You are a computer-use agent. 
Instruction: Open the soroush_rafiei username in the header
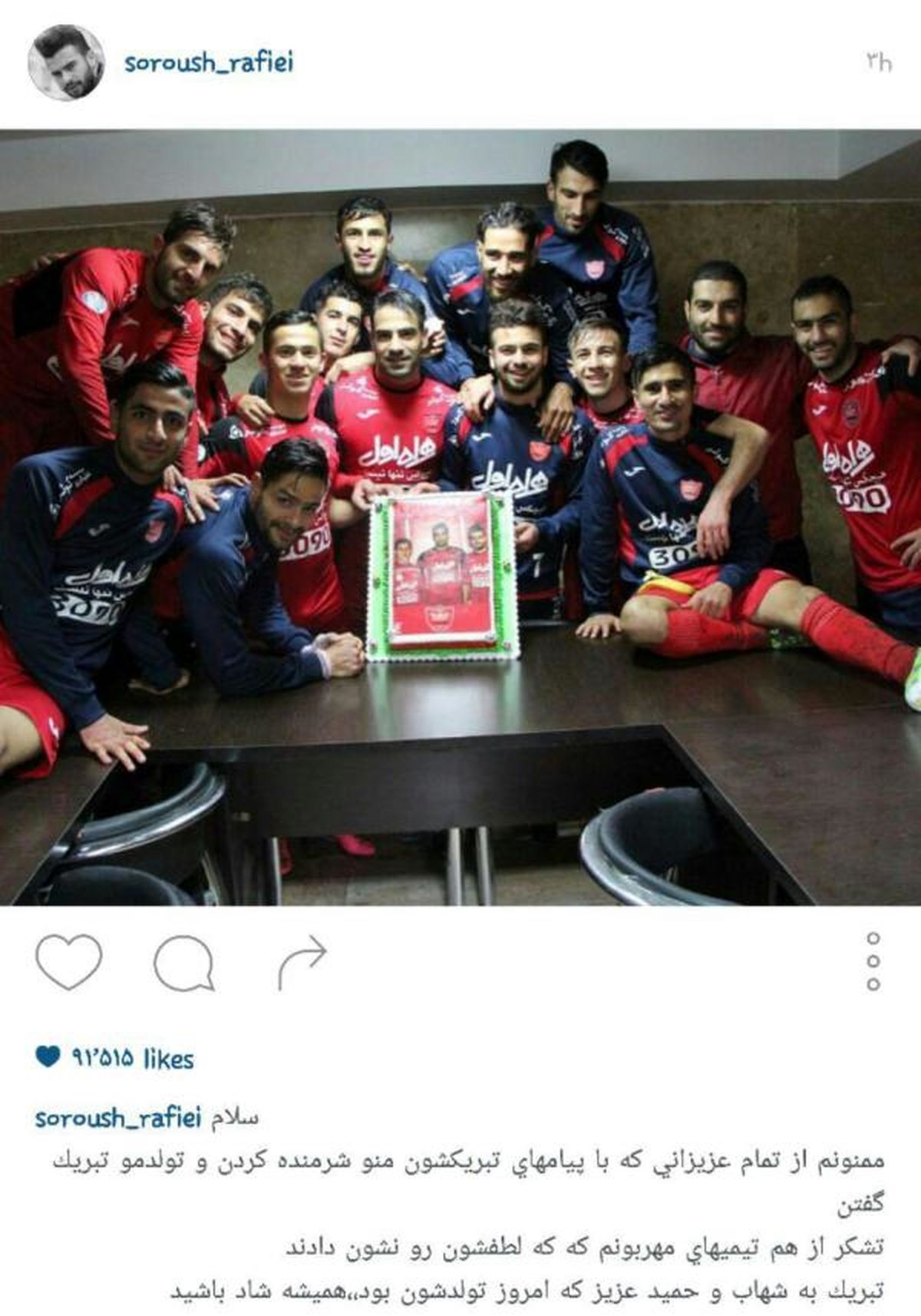click(209, 62)
